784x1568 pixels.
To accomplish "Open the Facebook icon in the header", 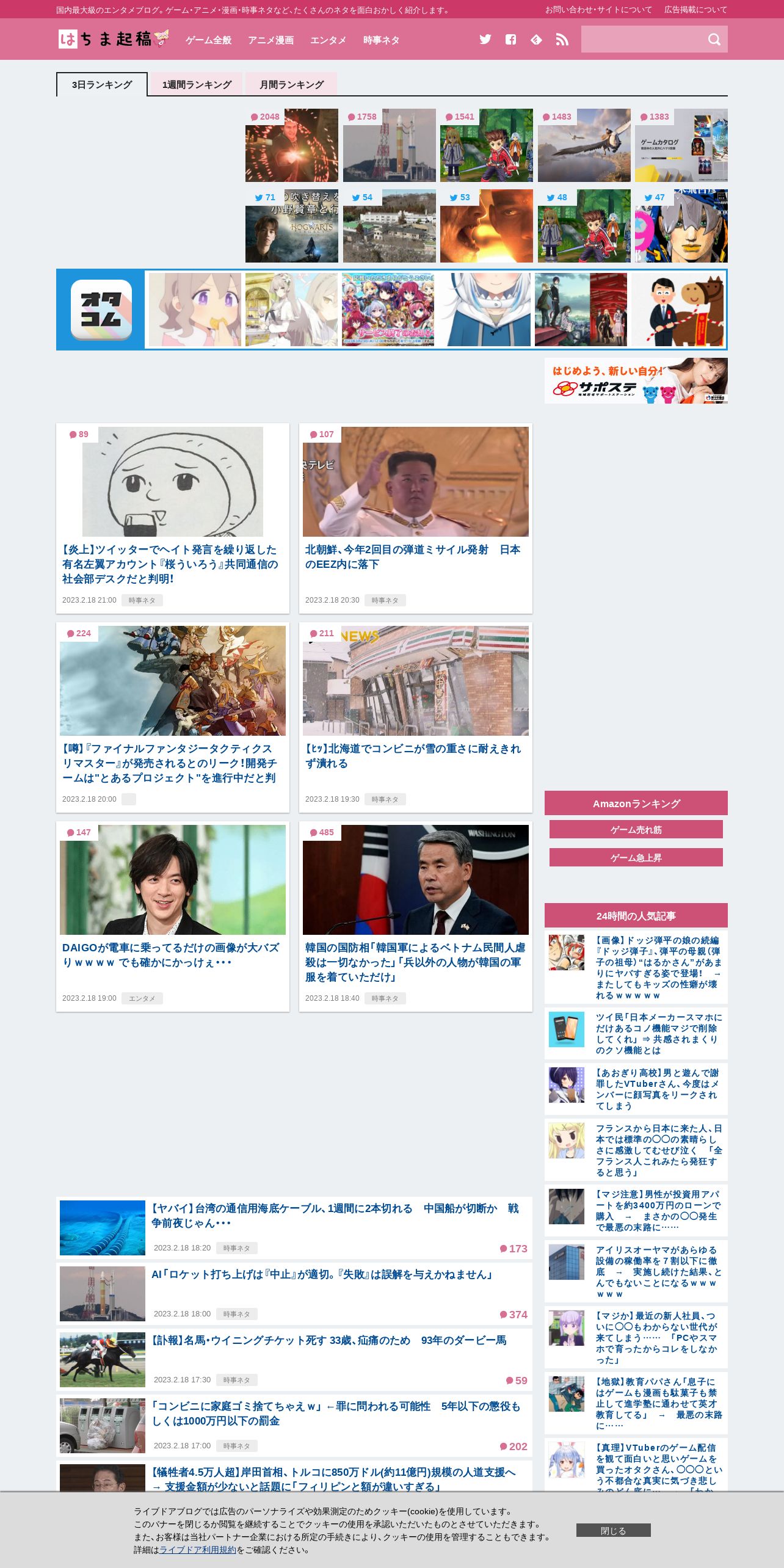I will pos(511,40).
